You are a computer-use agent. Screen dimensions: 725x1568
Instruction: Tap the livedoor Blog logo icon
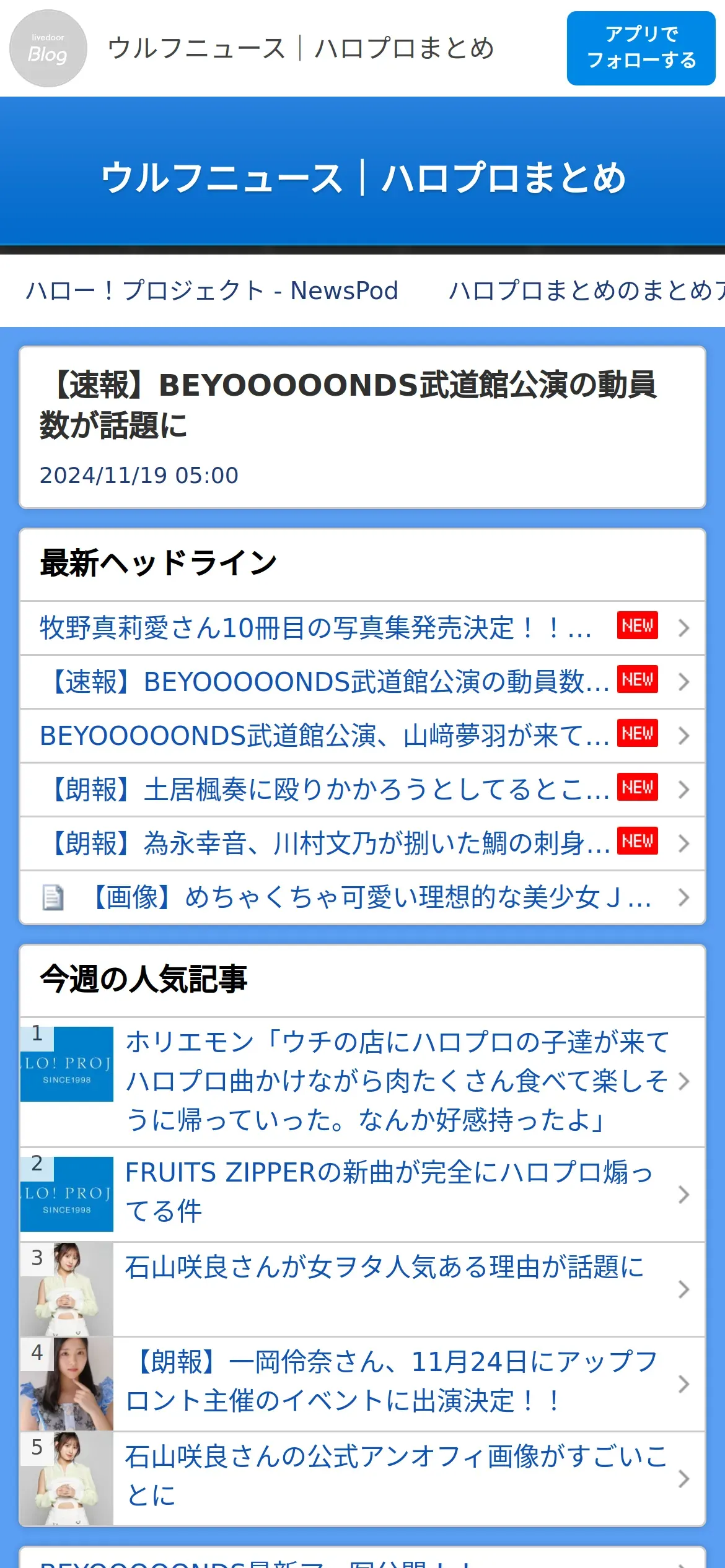click(48, 48)
